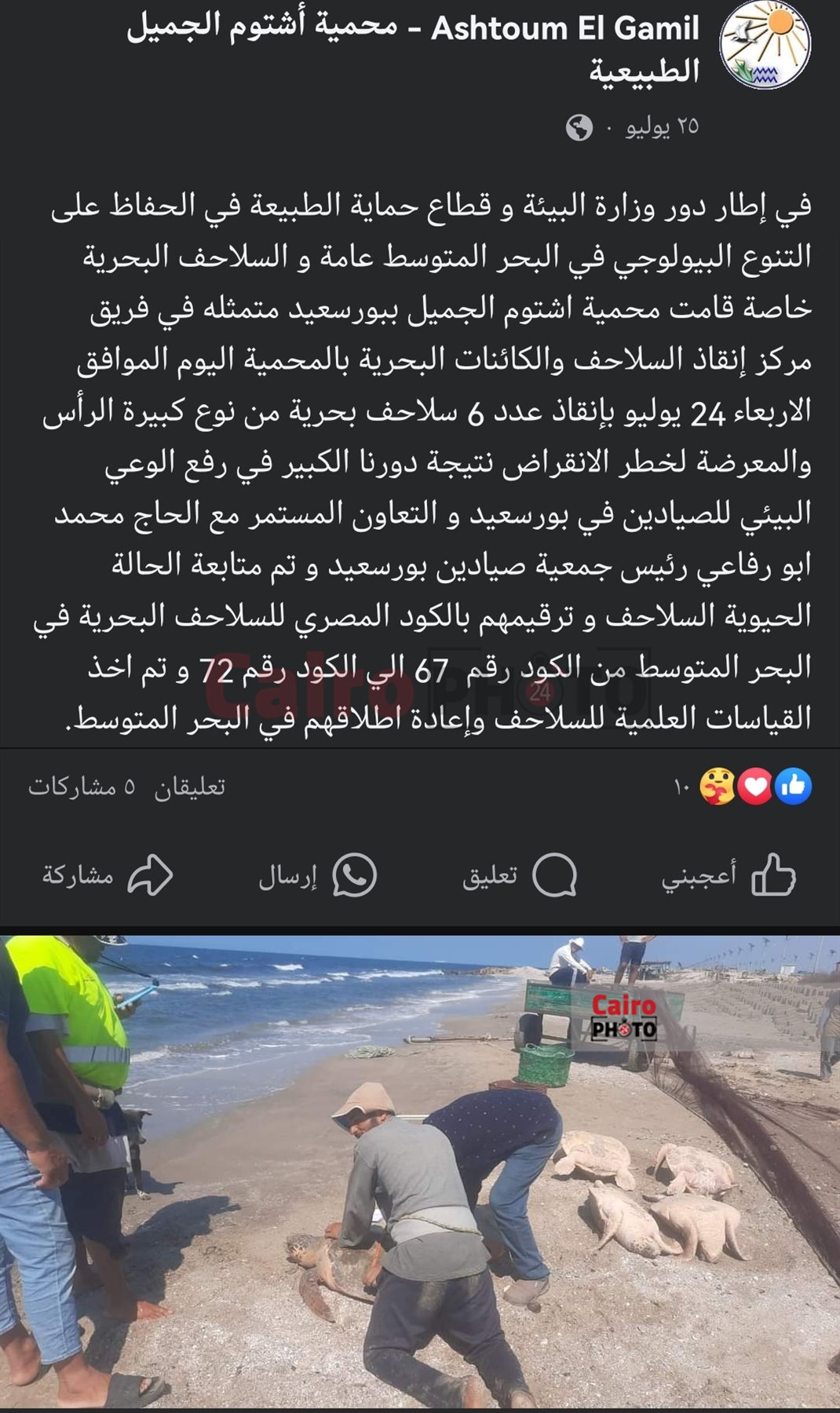Screen dimensions: 840x1413
Task: Click the thumbs-up Like icon
Action: click(773, 874)
